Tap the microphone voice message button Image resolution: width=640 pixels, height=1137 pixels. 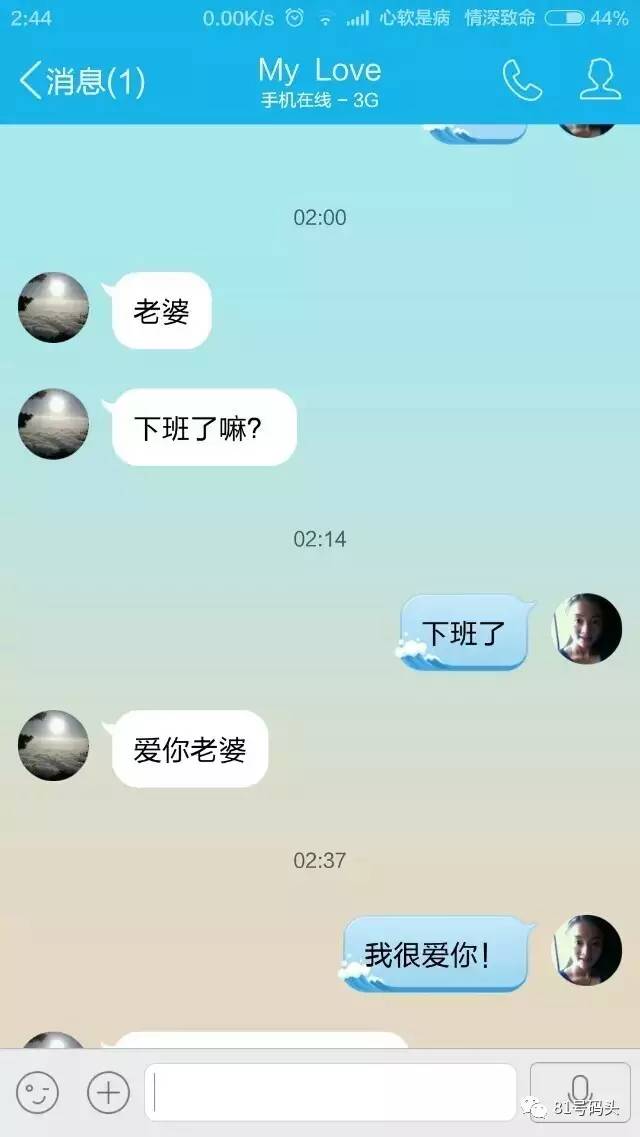[x=580, y=1090]
